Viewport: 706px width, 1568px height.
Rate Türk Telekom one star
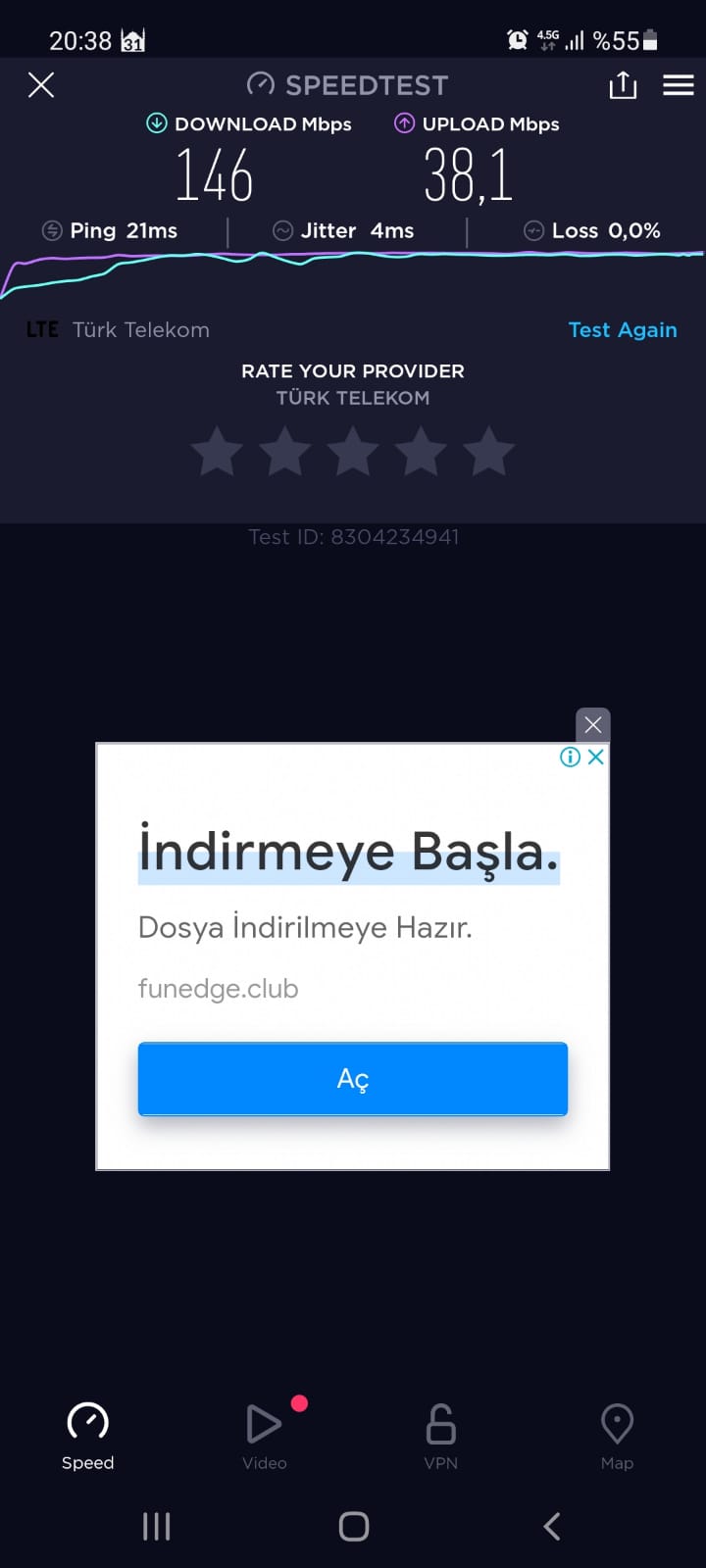217,452
